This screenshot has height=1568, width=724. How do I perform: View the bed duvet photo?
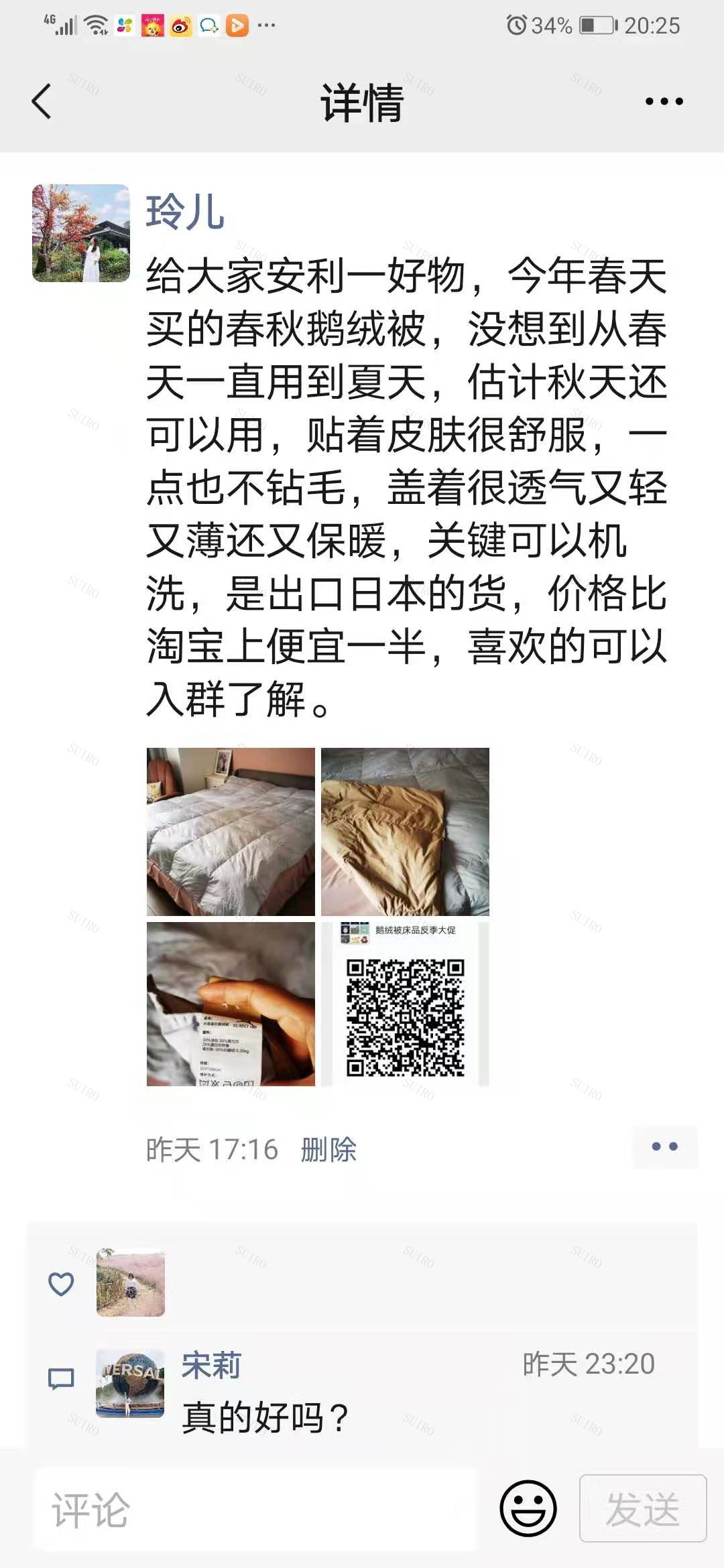[x=231, y=832]
